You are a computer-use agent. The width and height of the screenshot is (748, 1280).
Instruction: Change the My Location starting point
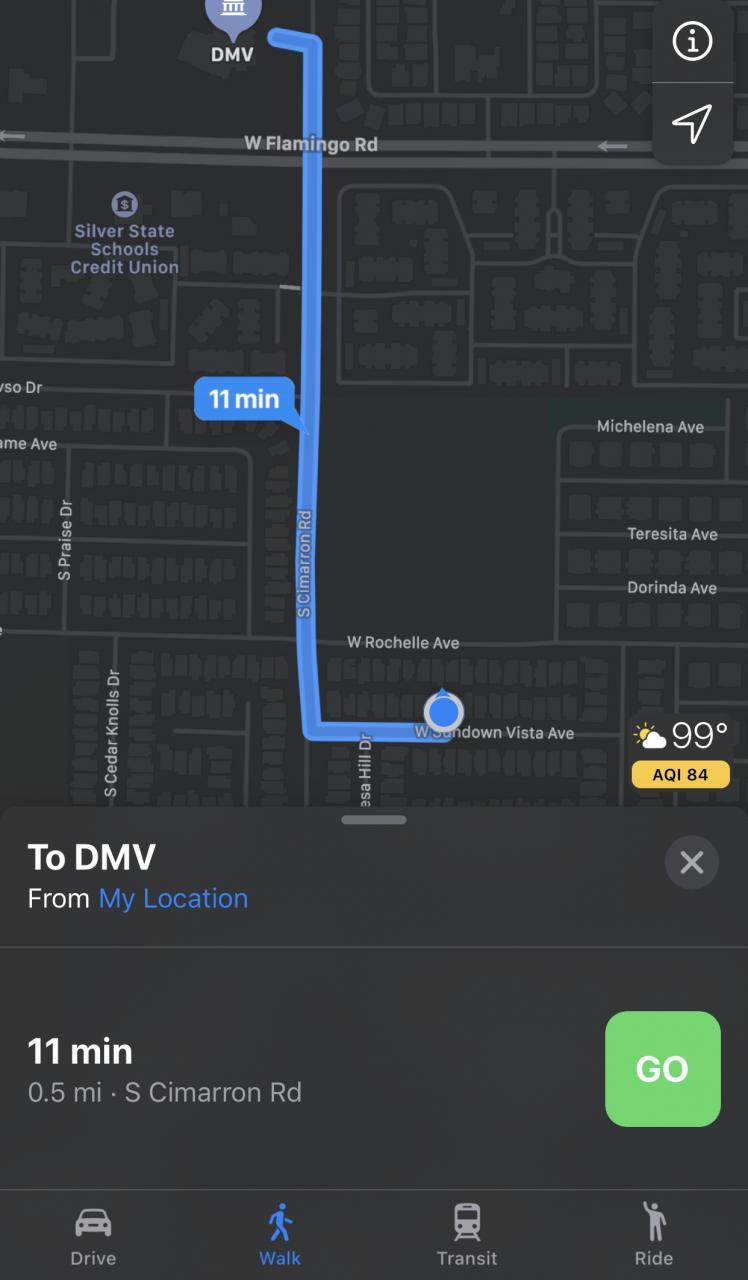(x=173, y=898)
